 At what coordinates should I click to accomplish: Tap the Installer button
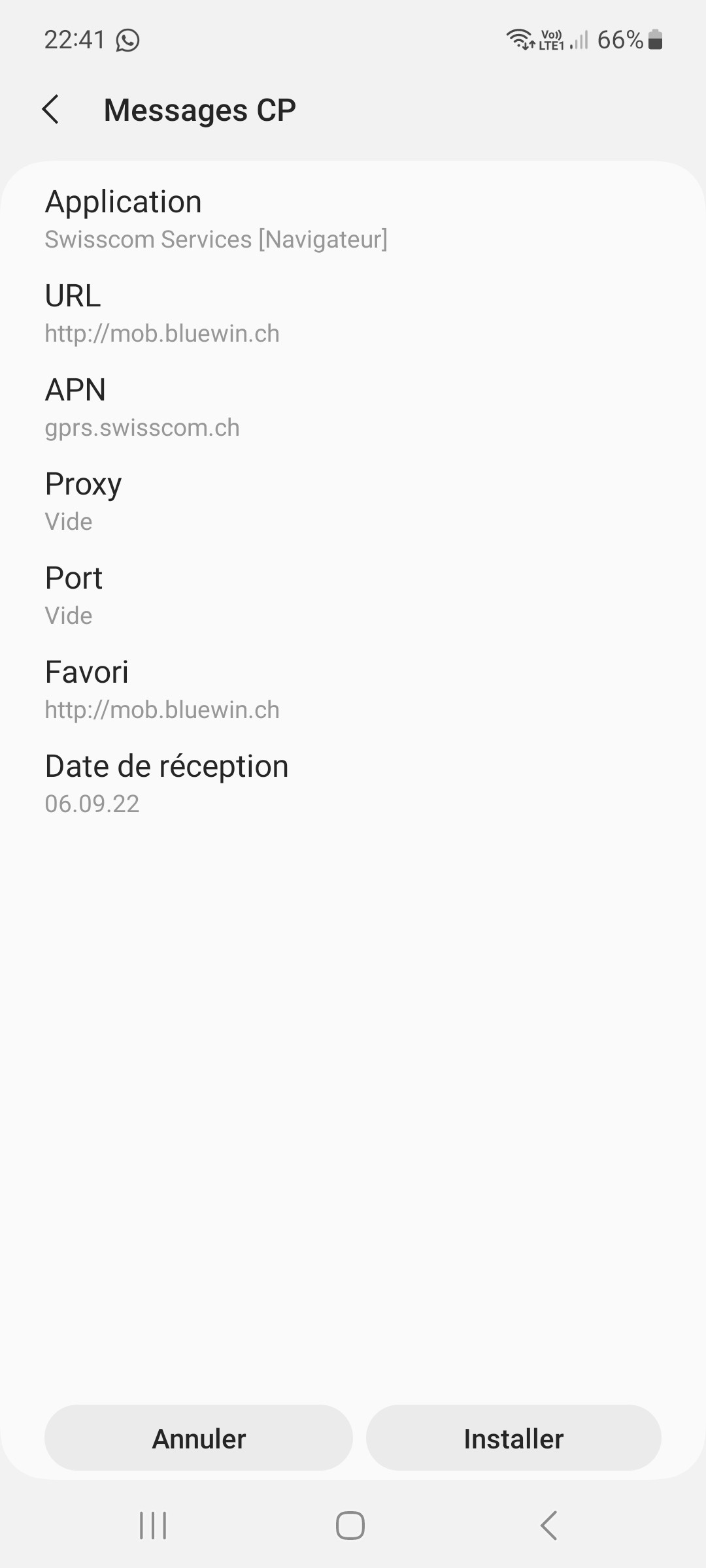click(514, 1438)
